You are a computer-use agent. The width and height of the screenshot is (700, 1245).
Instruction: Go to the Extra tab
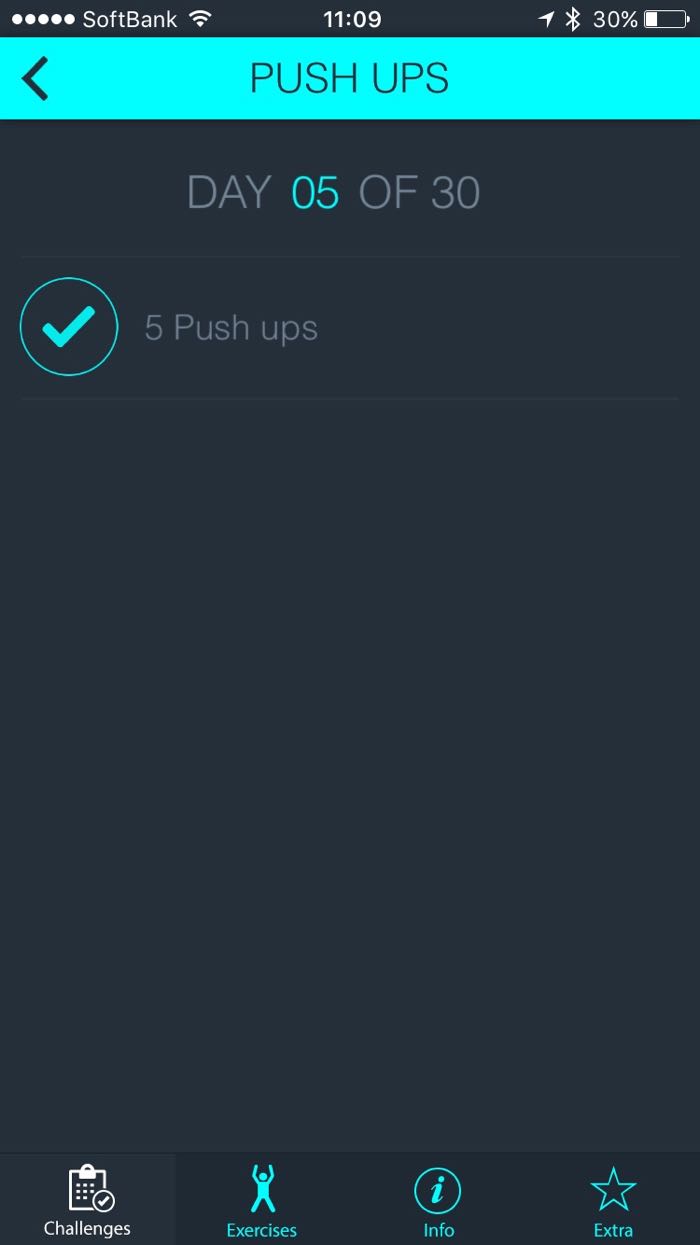coord(613,1200)
